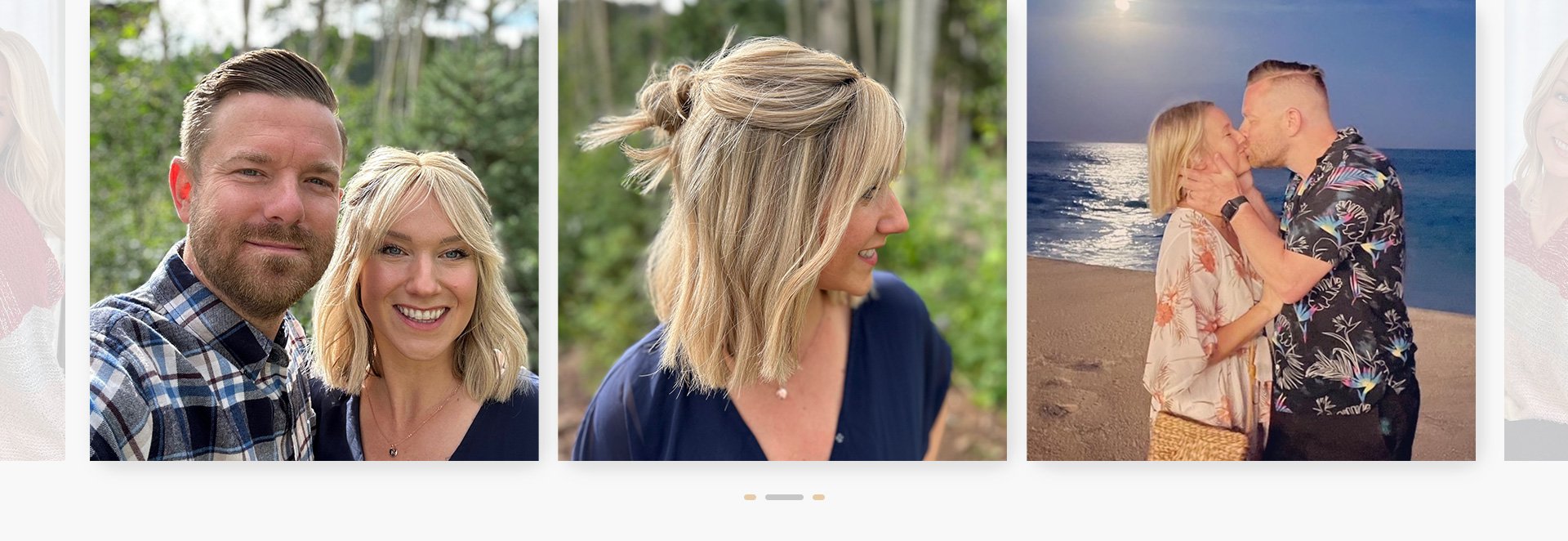Go to the last carousel page dot
1568x541 pixels.
[818, 497]
